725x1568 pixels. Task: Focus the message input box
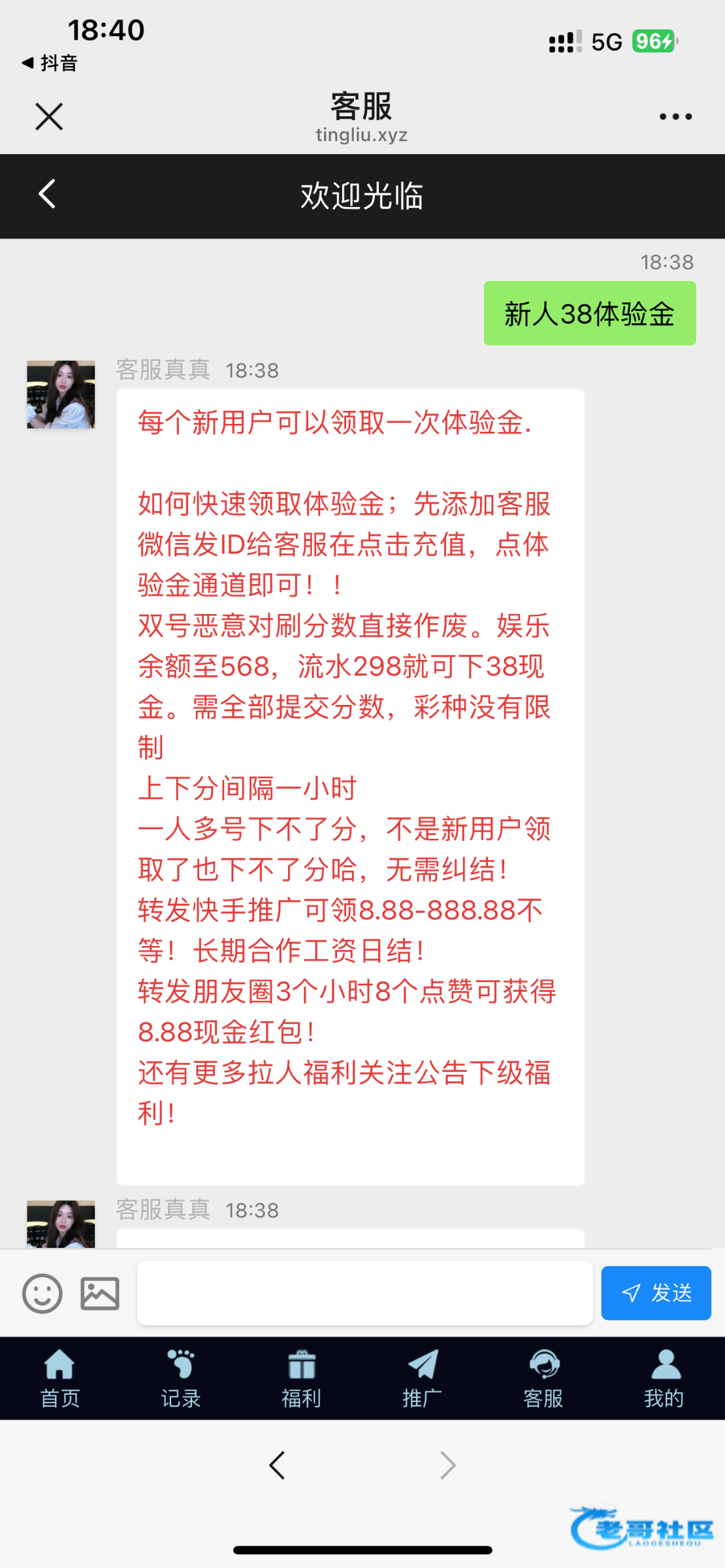pyautogui.click(x=364, y=1293)
